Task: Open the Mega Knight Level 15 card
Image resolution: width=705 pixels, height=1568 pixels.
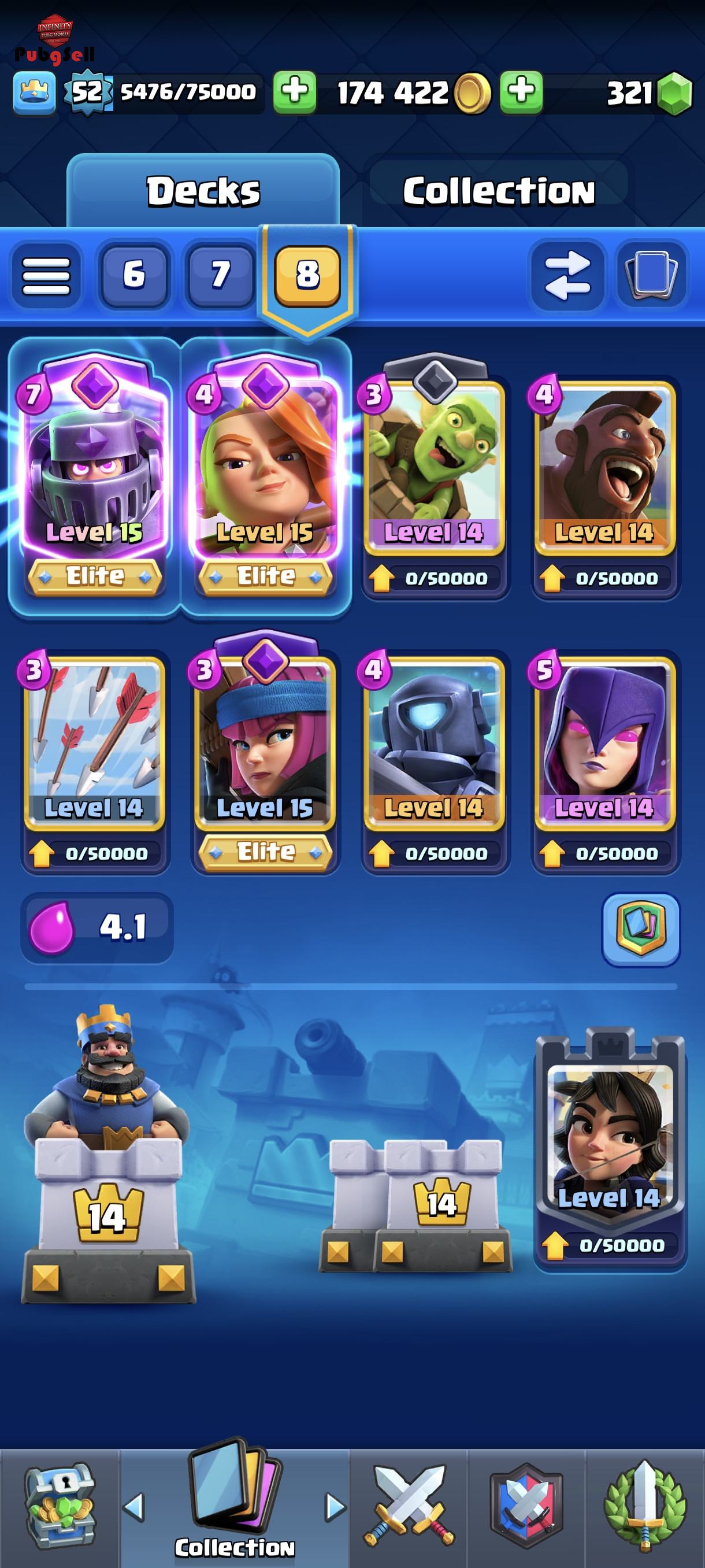Action: [95, 476]
